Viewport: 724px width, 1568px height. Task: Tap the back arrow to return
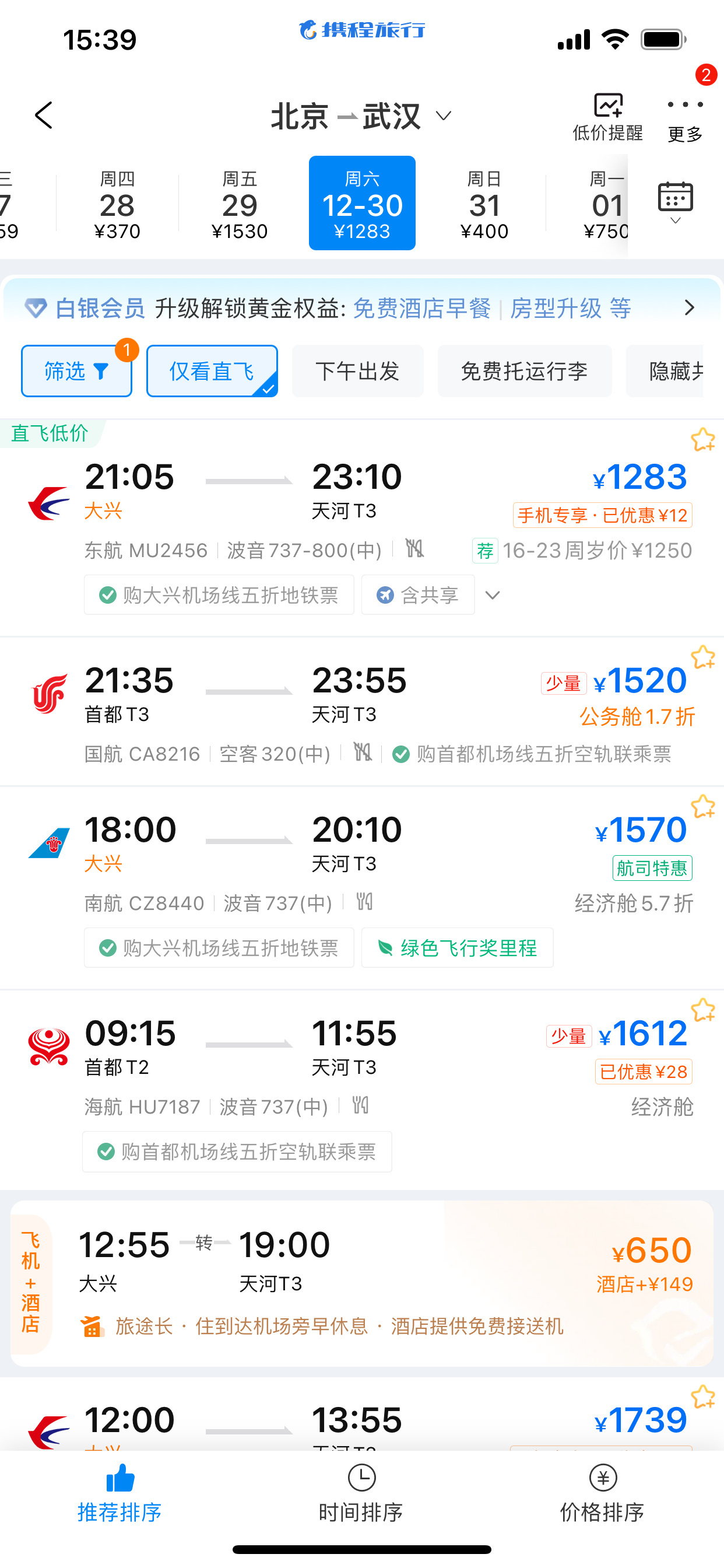(44, 114)
